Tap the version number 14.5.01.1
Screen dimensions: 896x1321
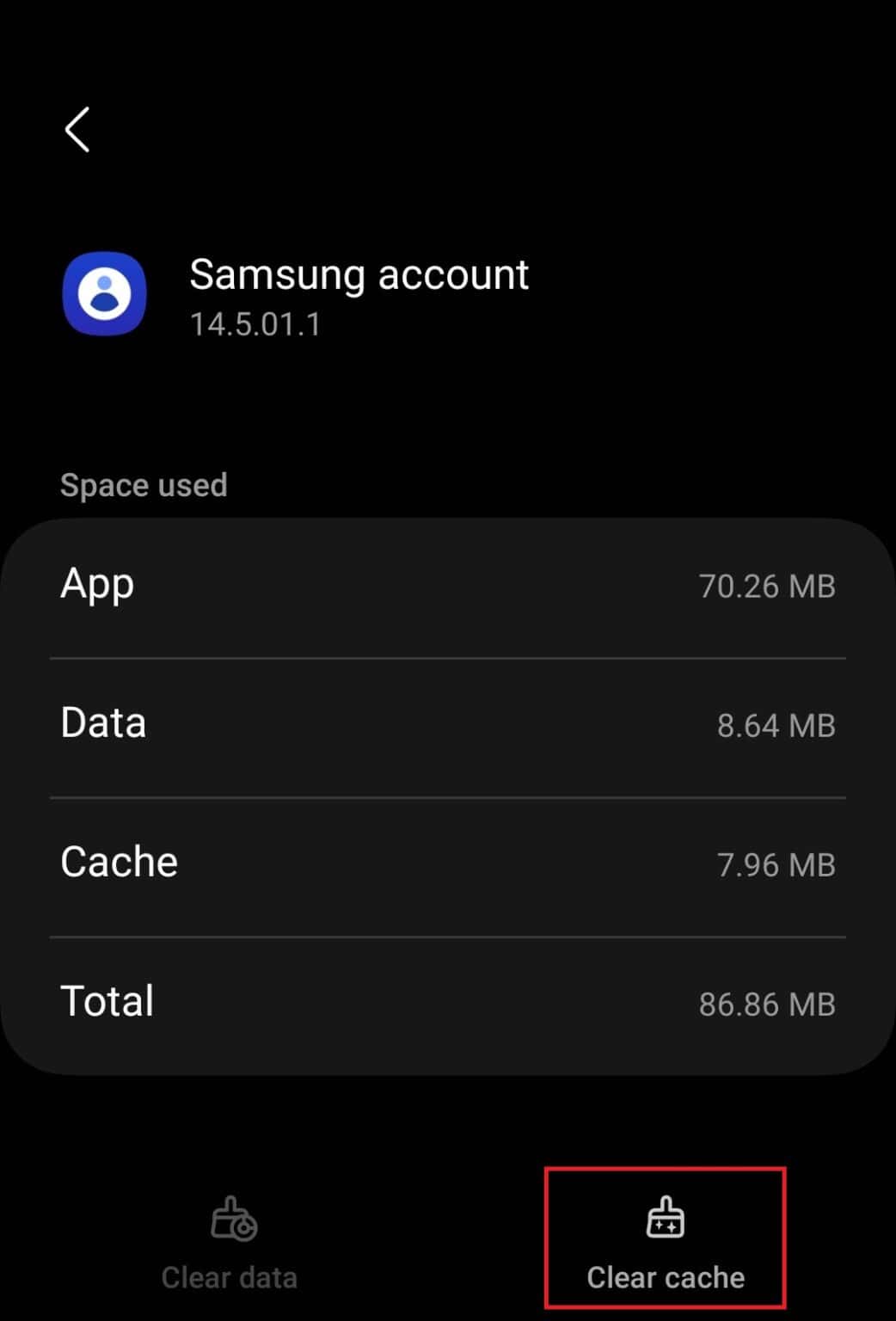tap(255, 325)
